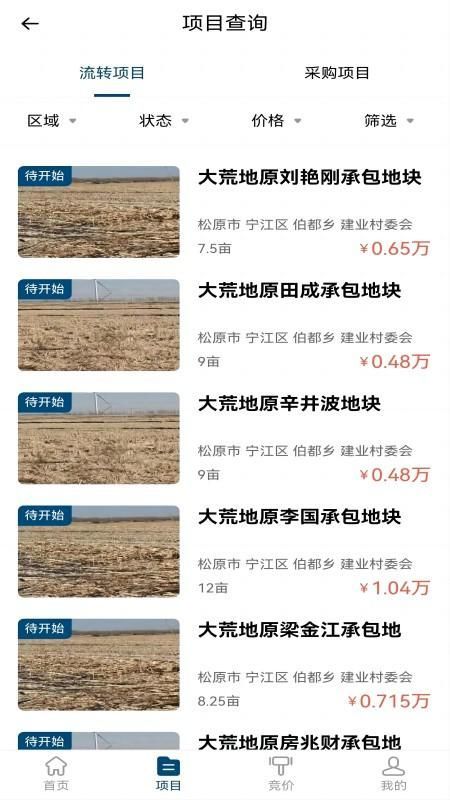This screenshot has width=450, height=800.
Task: Open 大荒地原田成承包地块 listing
Action: (224, 325)
